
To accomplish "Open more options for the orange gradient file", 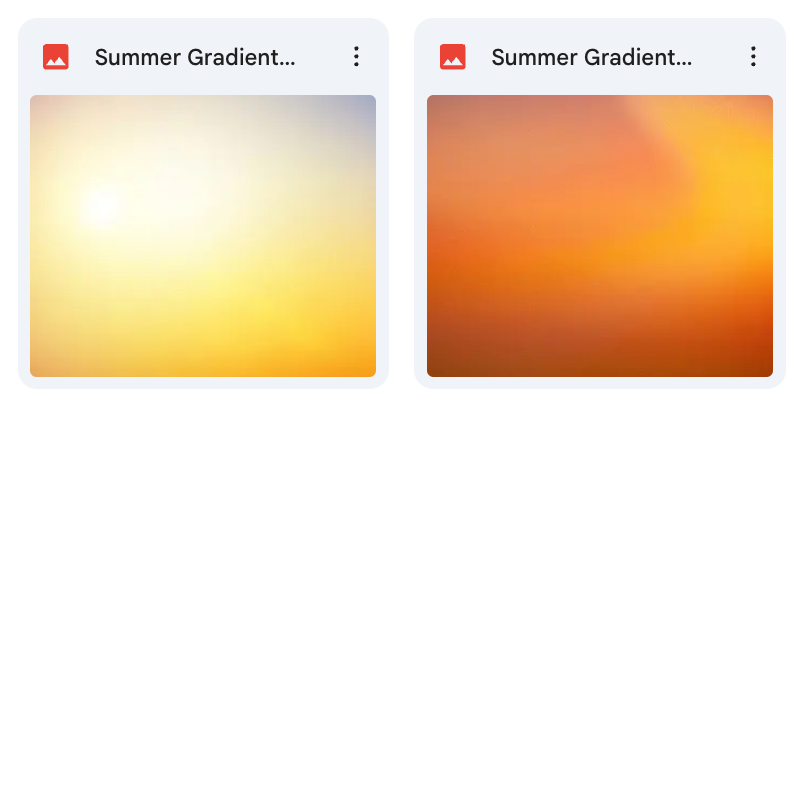I will pyautogui.click(x=753, y=57).
